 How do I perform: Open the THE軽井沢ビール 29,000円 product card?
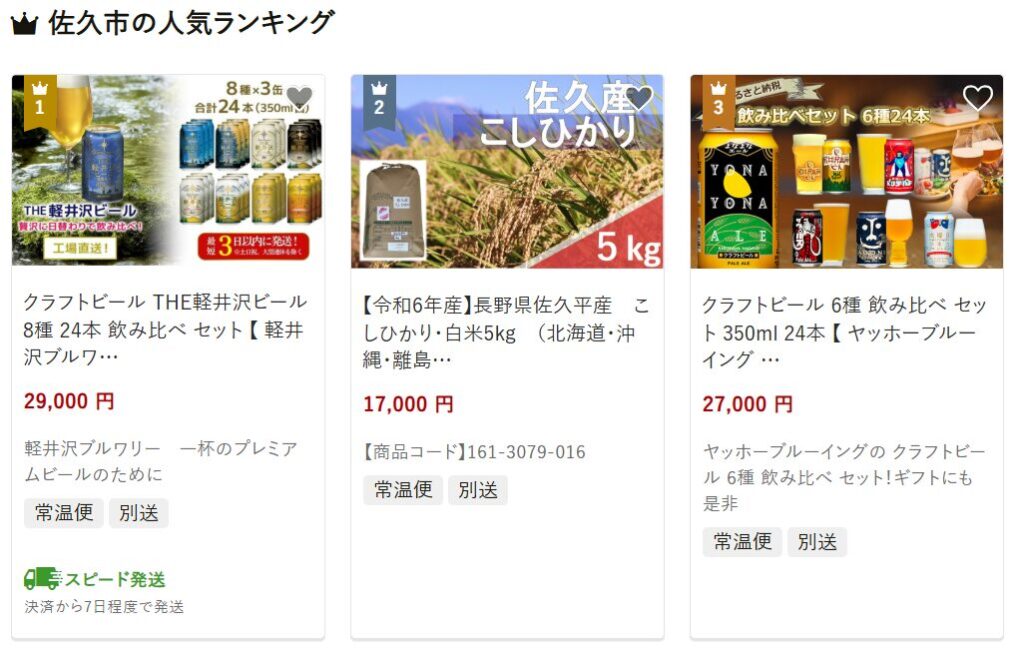click(166, 329)
